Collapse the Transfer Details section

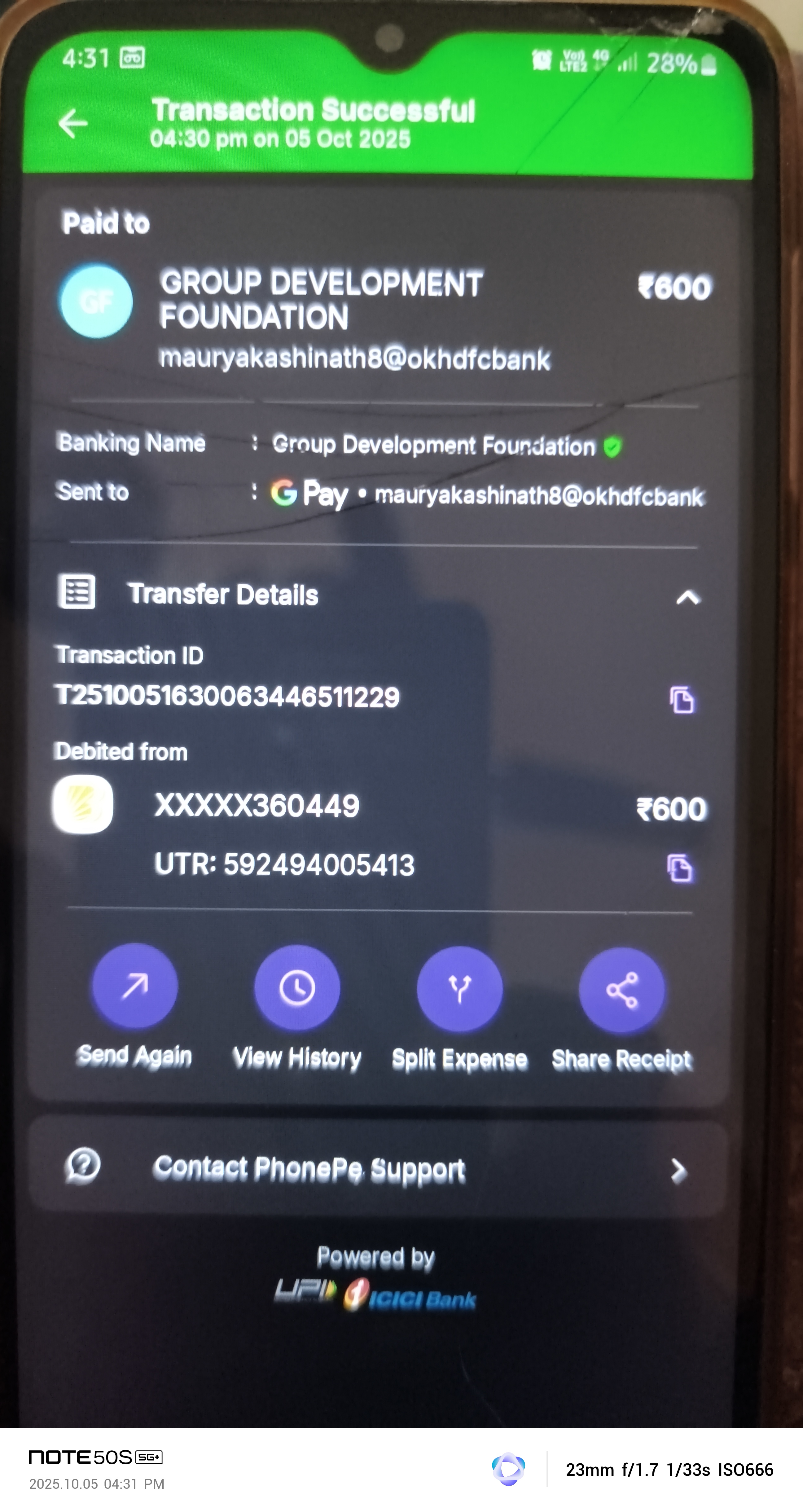tap(688, 598)
